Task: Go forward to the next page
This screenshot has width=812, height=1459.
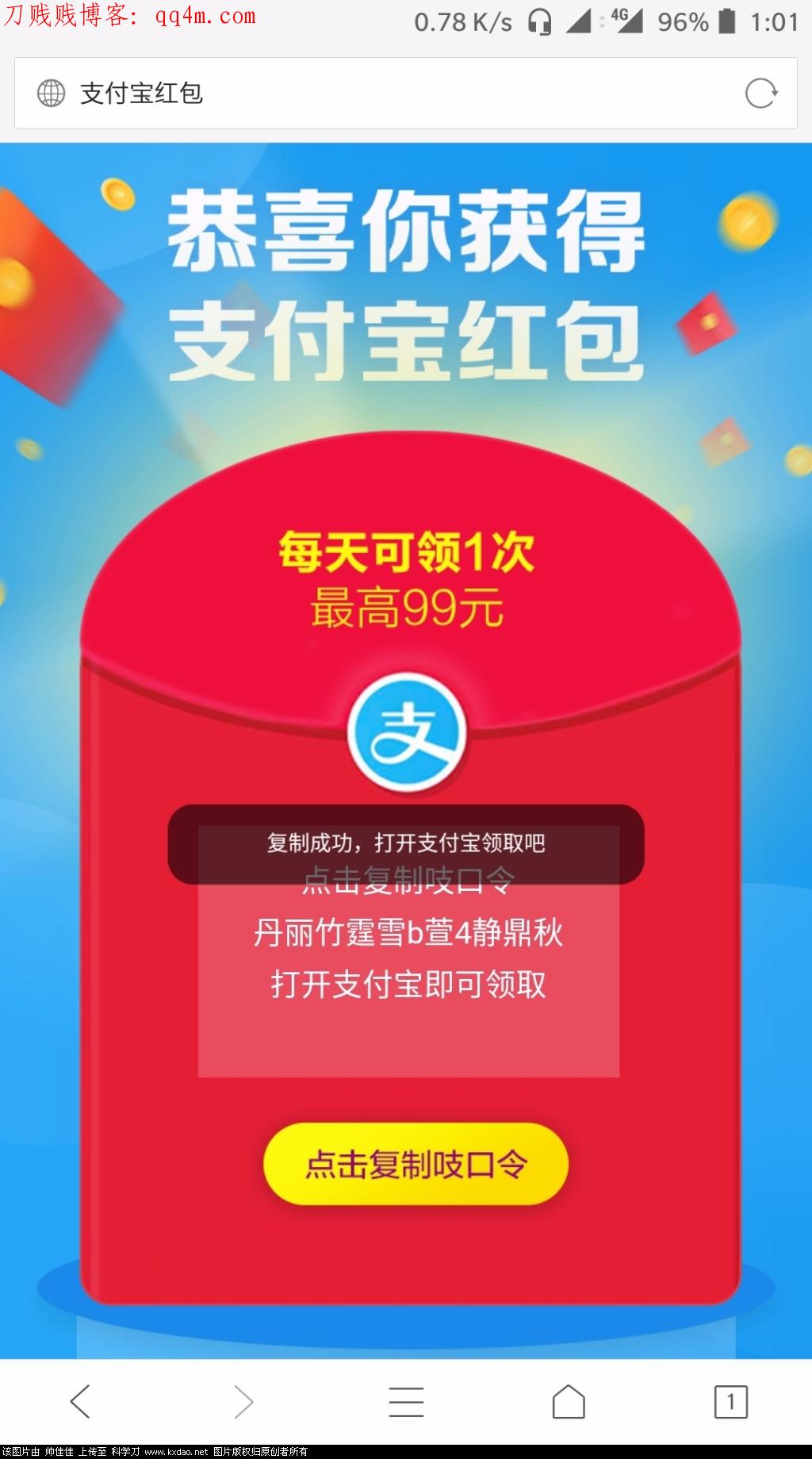Action: click(x=243, y=1401)
